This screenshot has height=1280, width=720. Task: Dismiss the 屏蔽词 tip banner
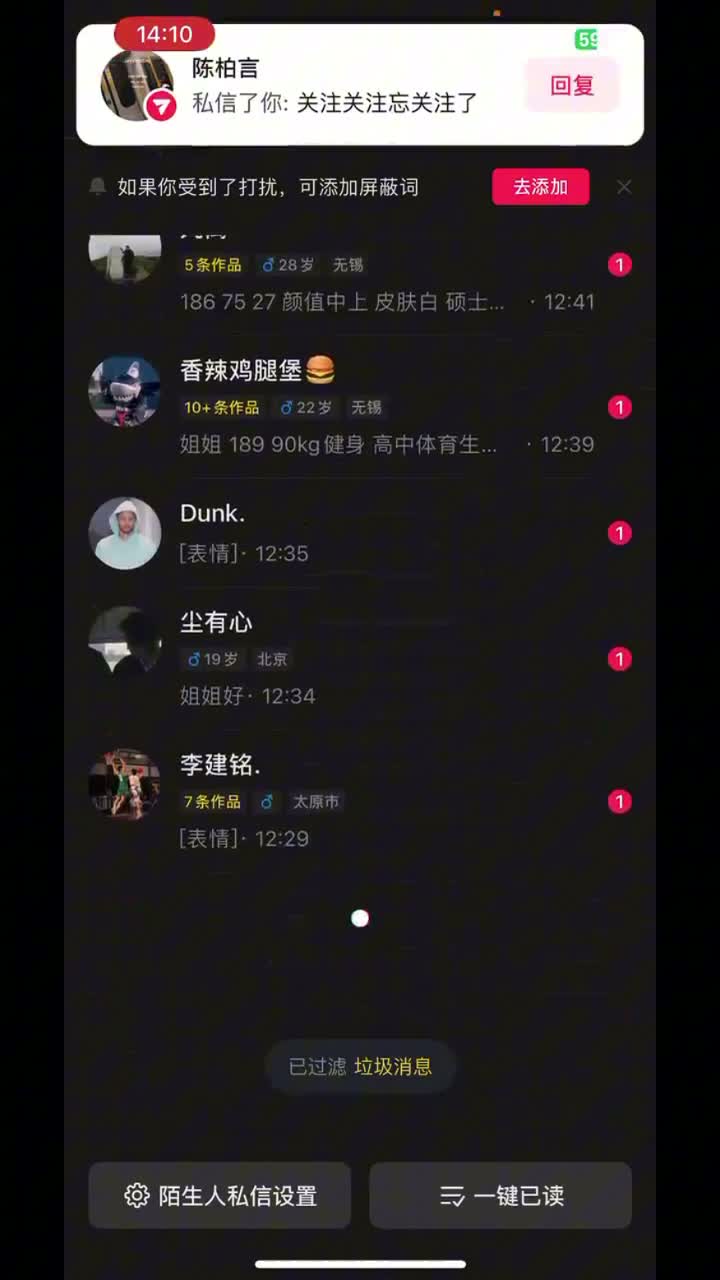coord(624,187)
